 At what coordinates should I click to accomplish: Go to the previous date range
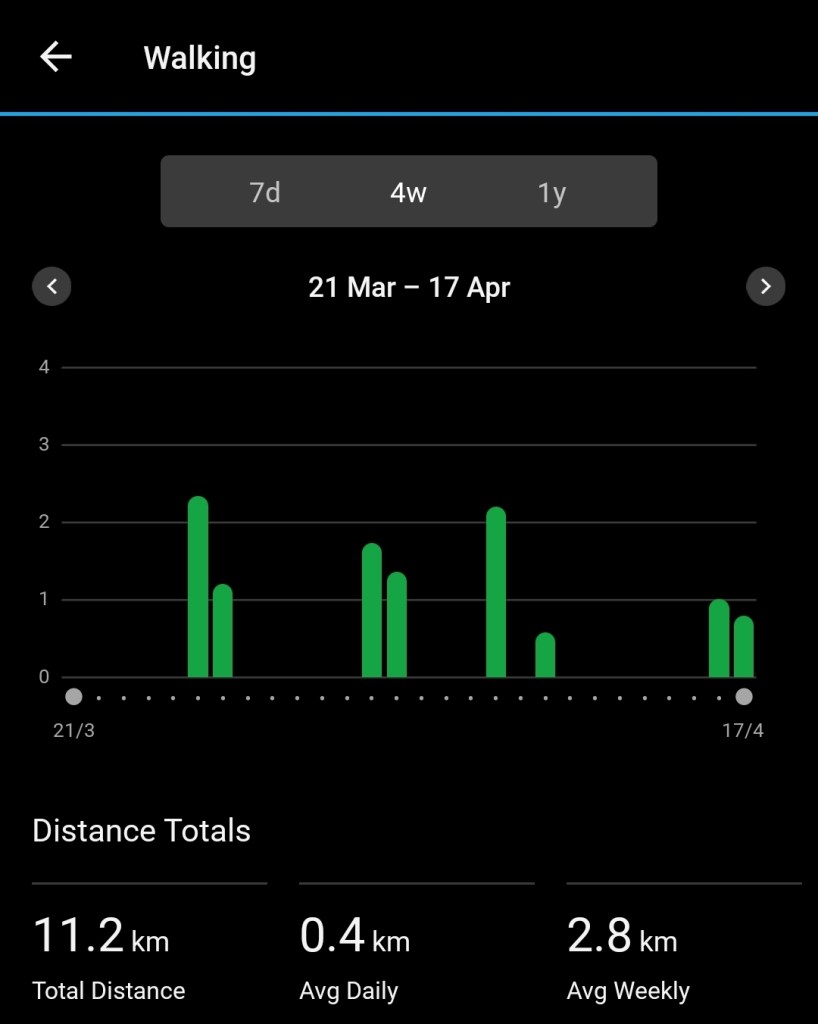pos(52,287)
